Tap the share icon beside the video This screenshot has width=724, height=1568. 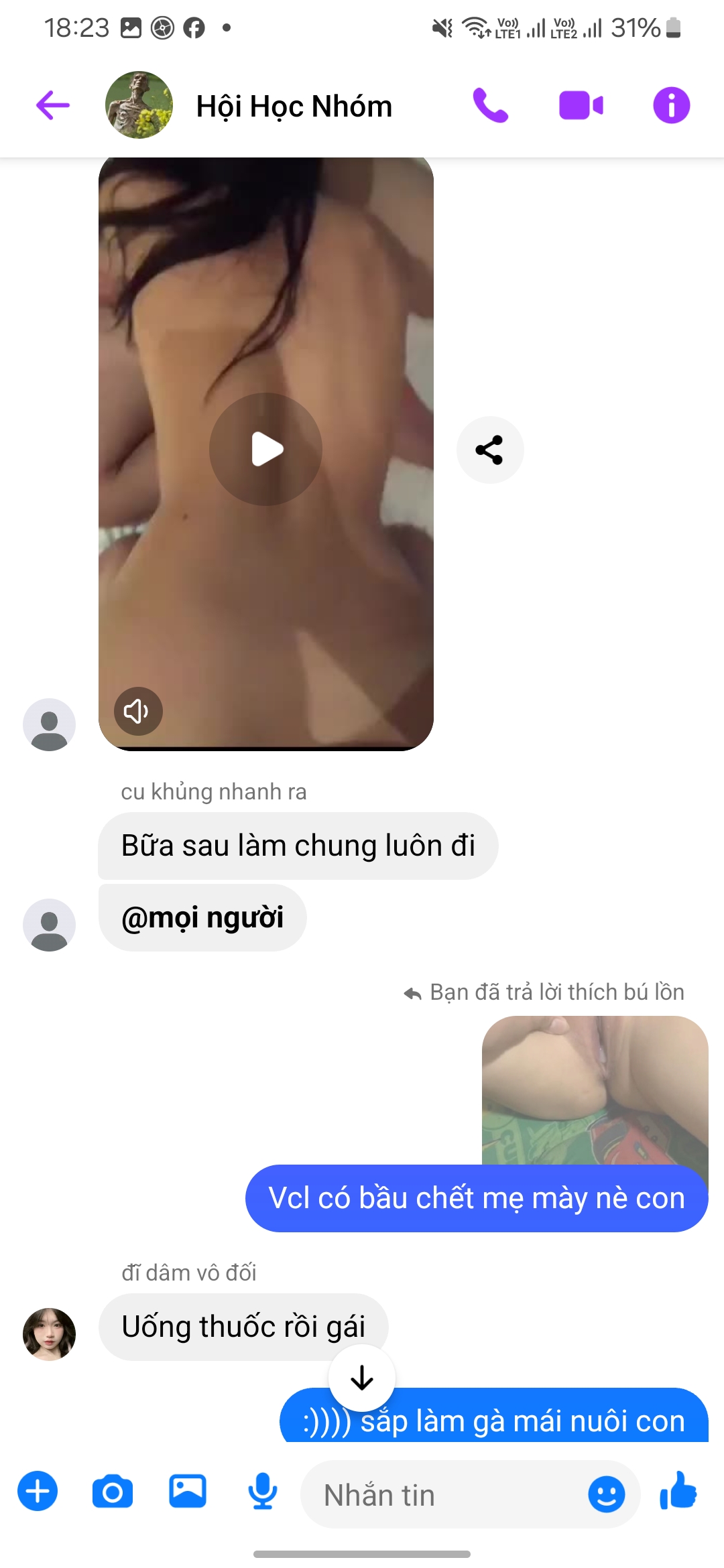(489, 450)
